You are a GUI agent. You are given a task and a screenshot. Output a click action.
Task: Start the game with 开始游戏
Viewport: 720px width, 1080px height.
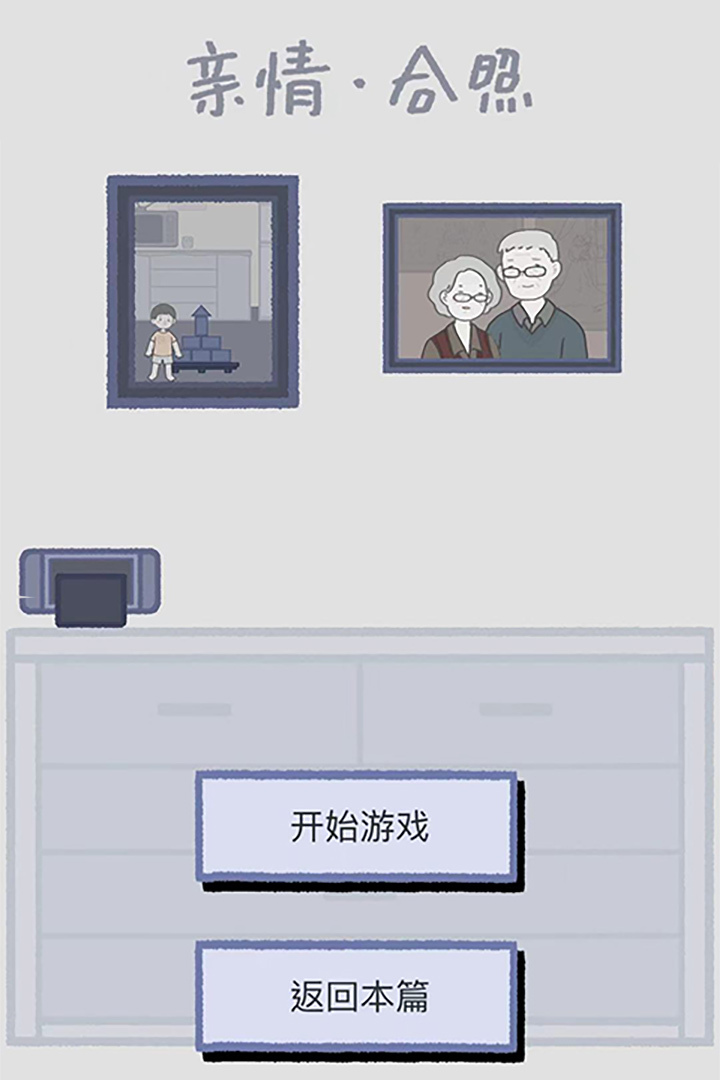pos(357,827)
